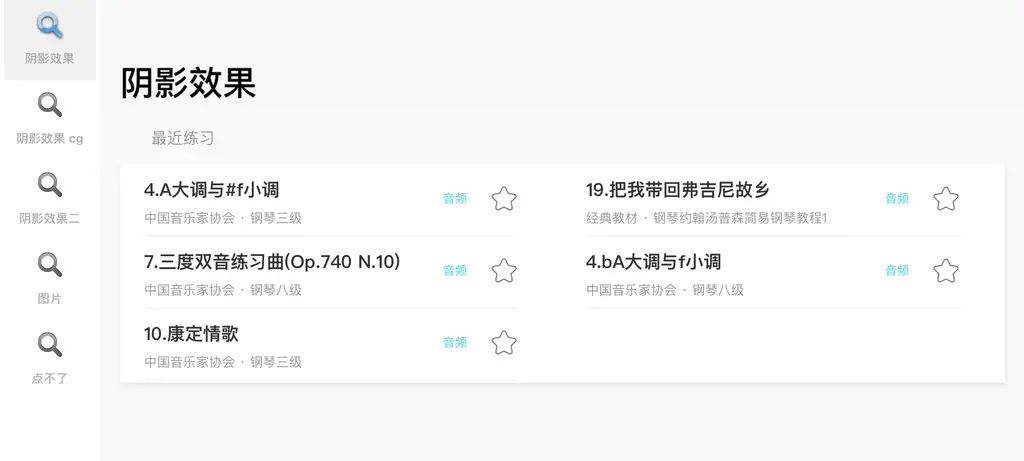Screen dimensions: 1024x461
Task: Open 7.三度双音练习曲(Op.740 N.10)
Action: click(x=272, y=262)
